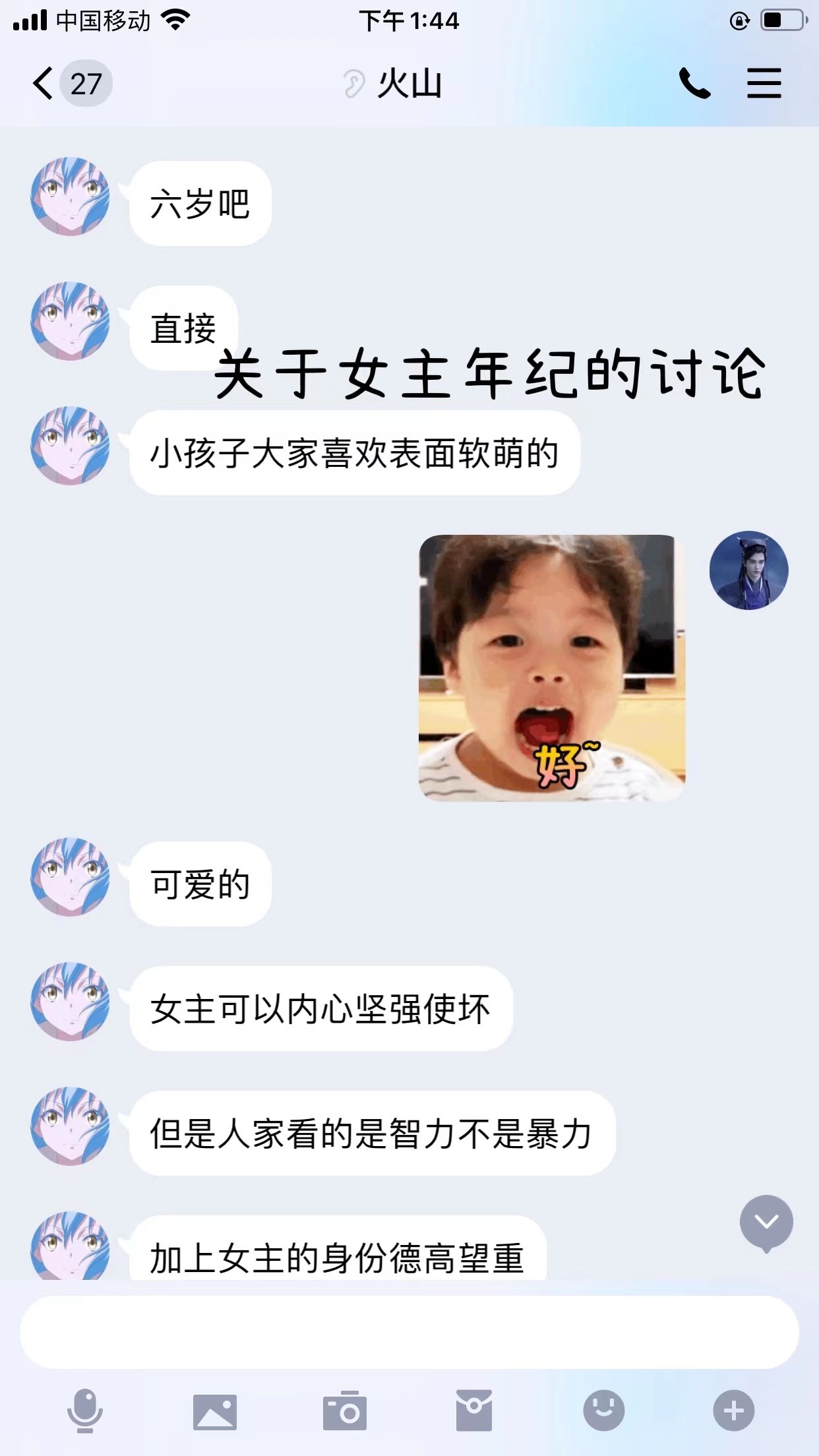Expand more options with the plus icon
Screen dimensions: 819x1456
pos(733,1411)
